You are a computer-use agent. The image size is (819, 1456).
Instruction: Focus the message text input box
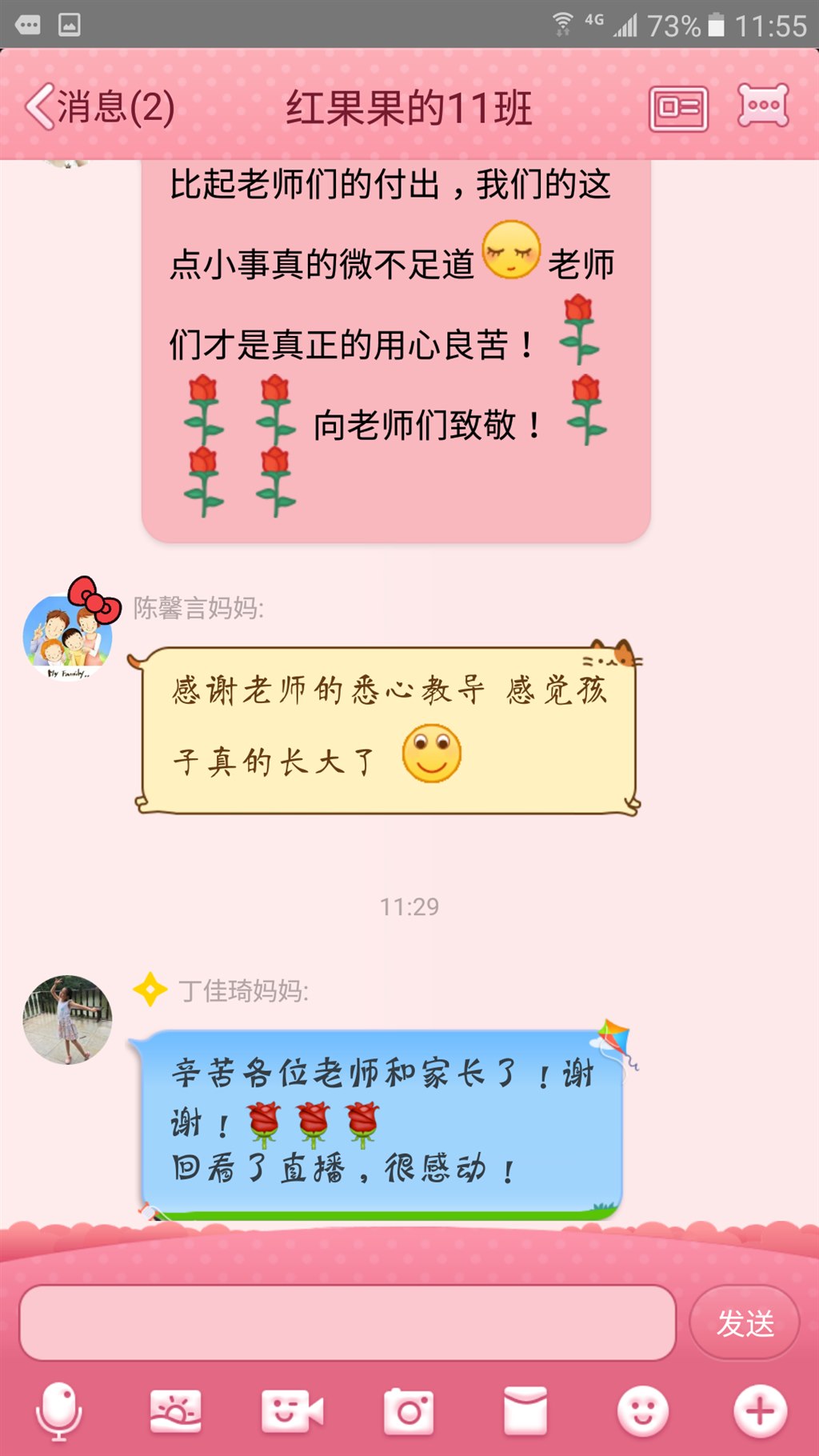[x=347, y=1323]
